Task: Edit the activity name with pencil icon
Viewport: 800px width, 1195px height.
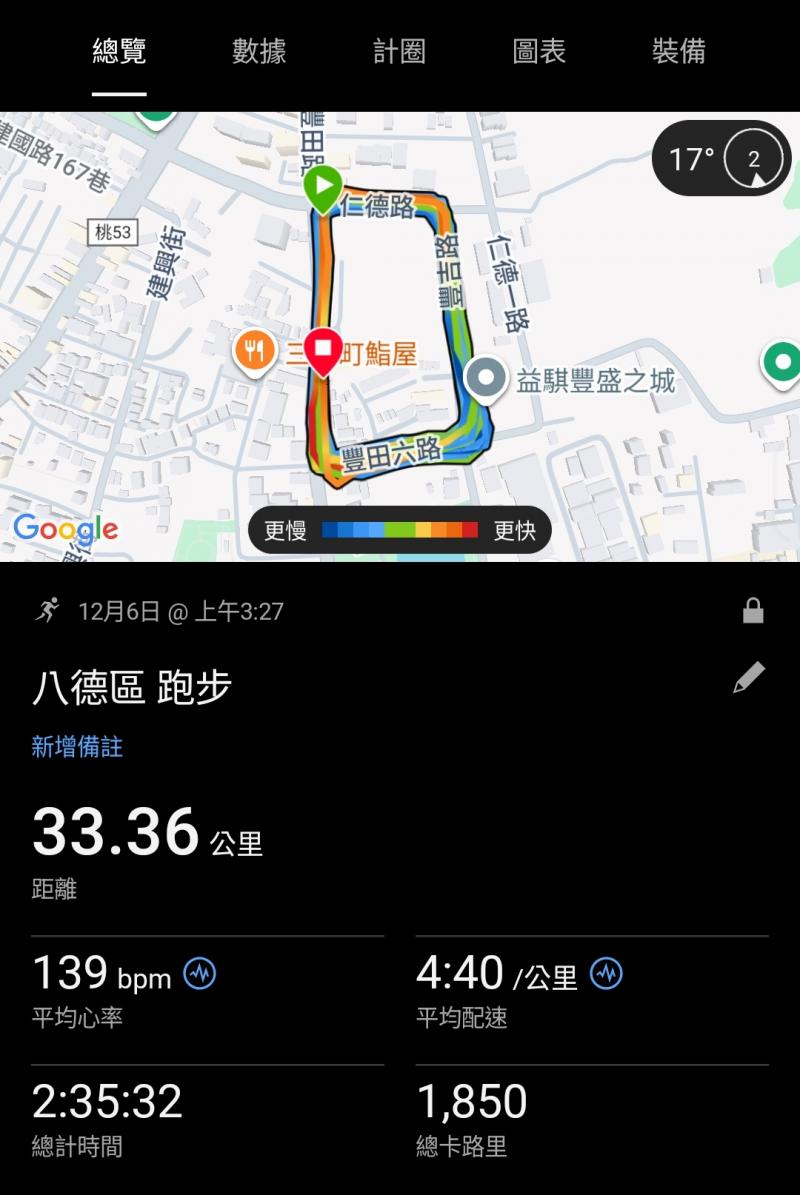Action: pos(749,678)
